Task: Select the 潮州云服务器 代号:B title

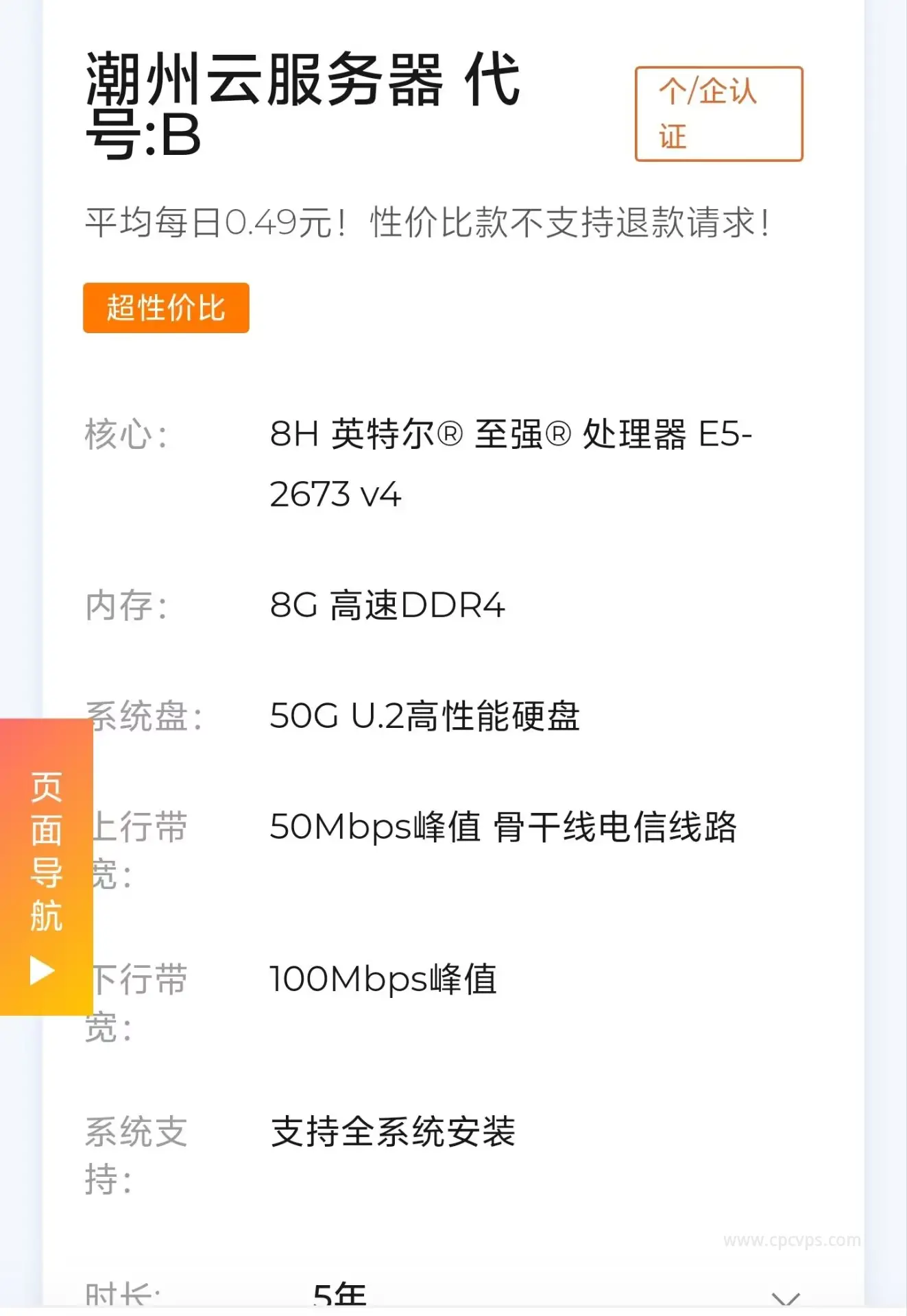Action: point(302,106)
